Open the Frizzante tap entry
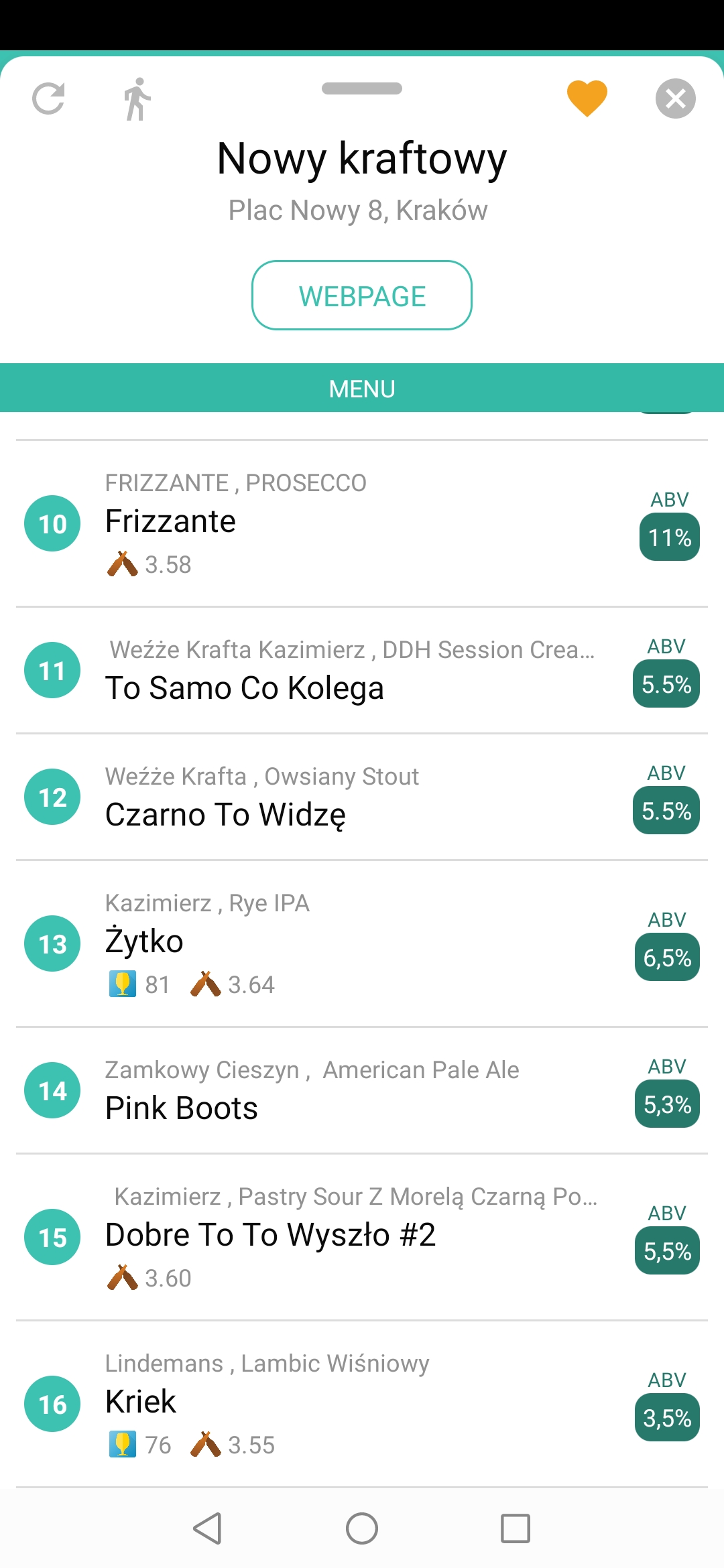This screenshot has height=1568, width=724. 362,524
